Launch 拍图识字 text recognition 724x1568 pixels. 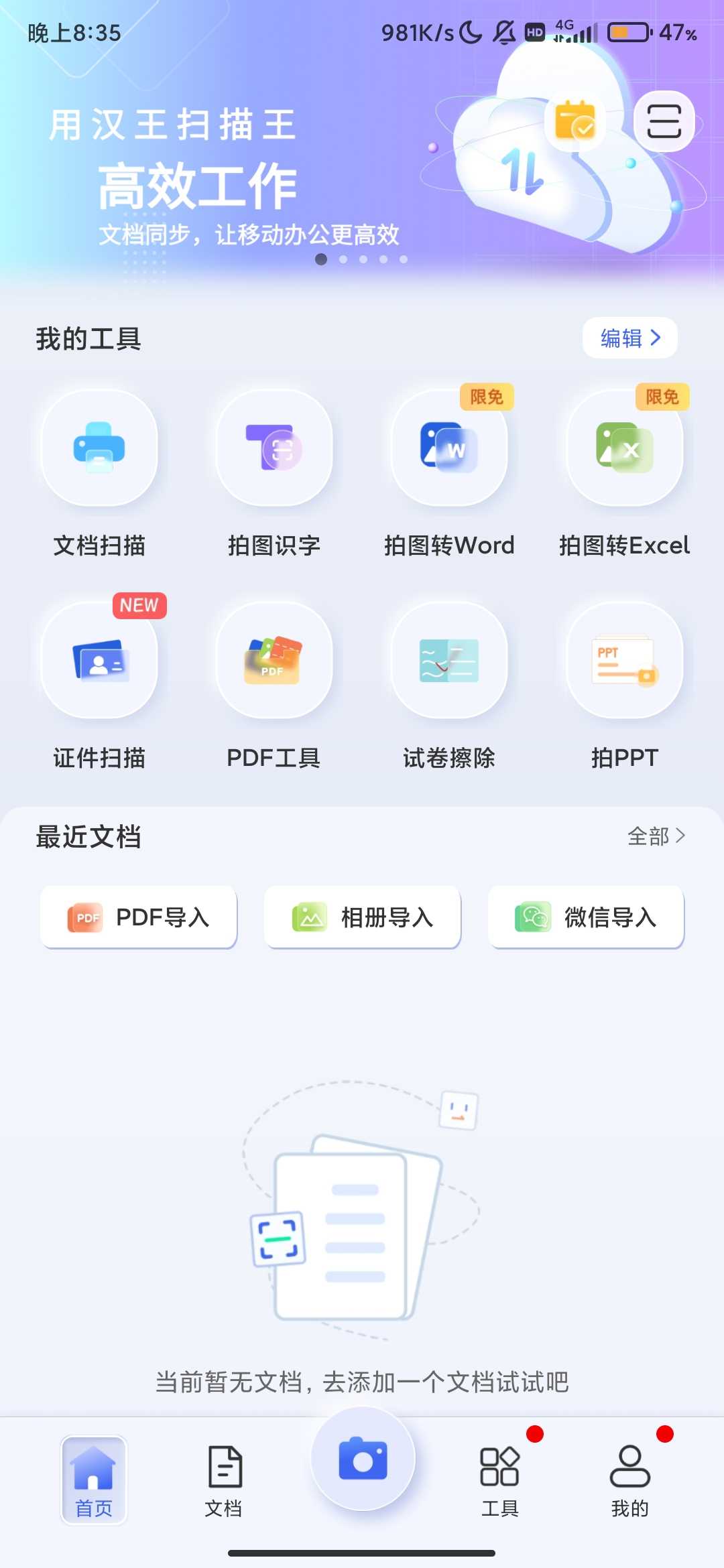(x=274, y=448)
